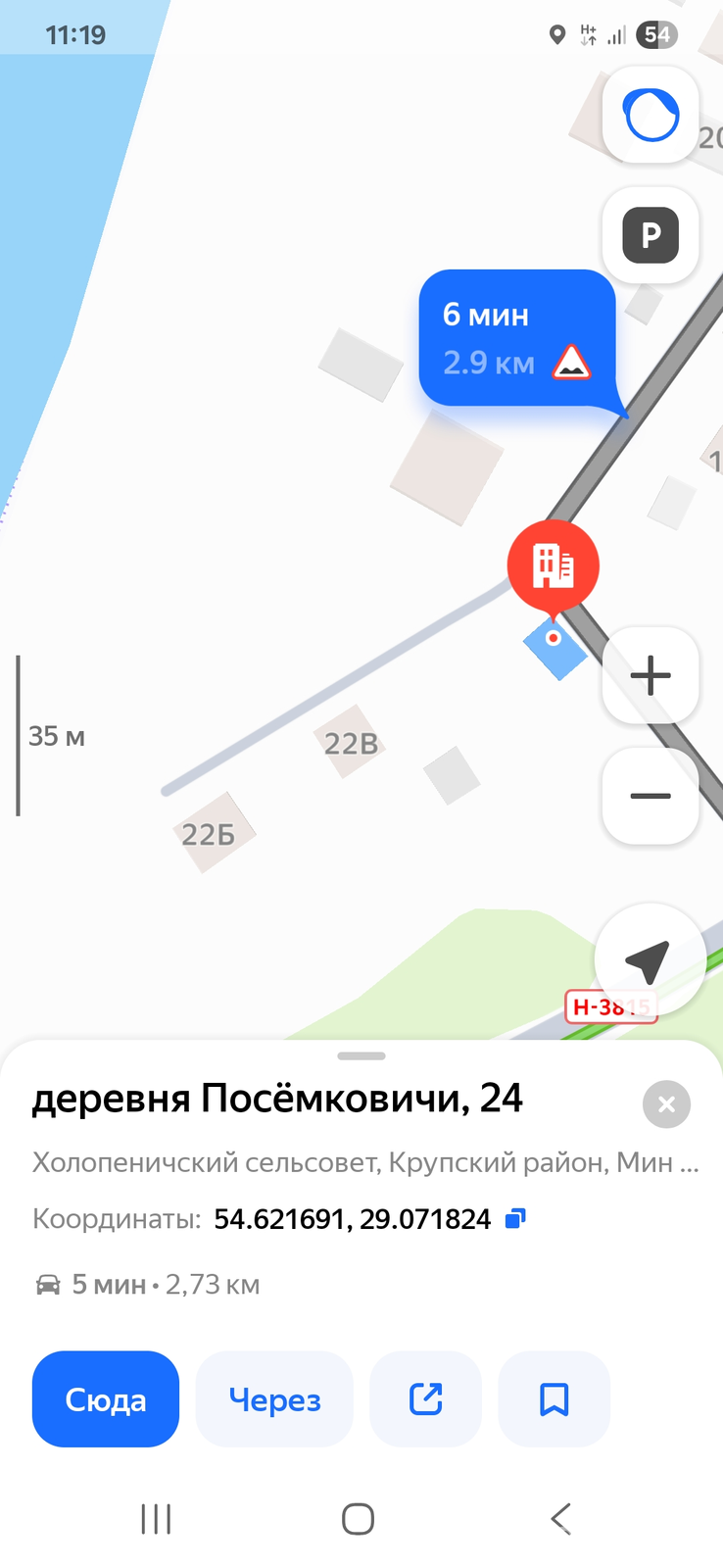Start a route with the Сюда button
723x1568 pixels.
(105, 1399)
